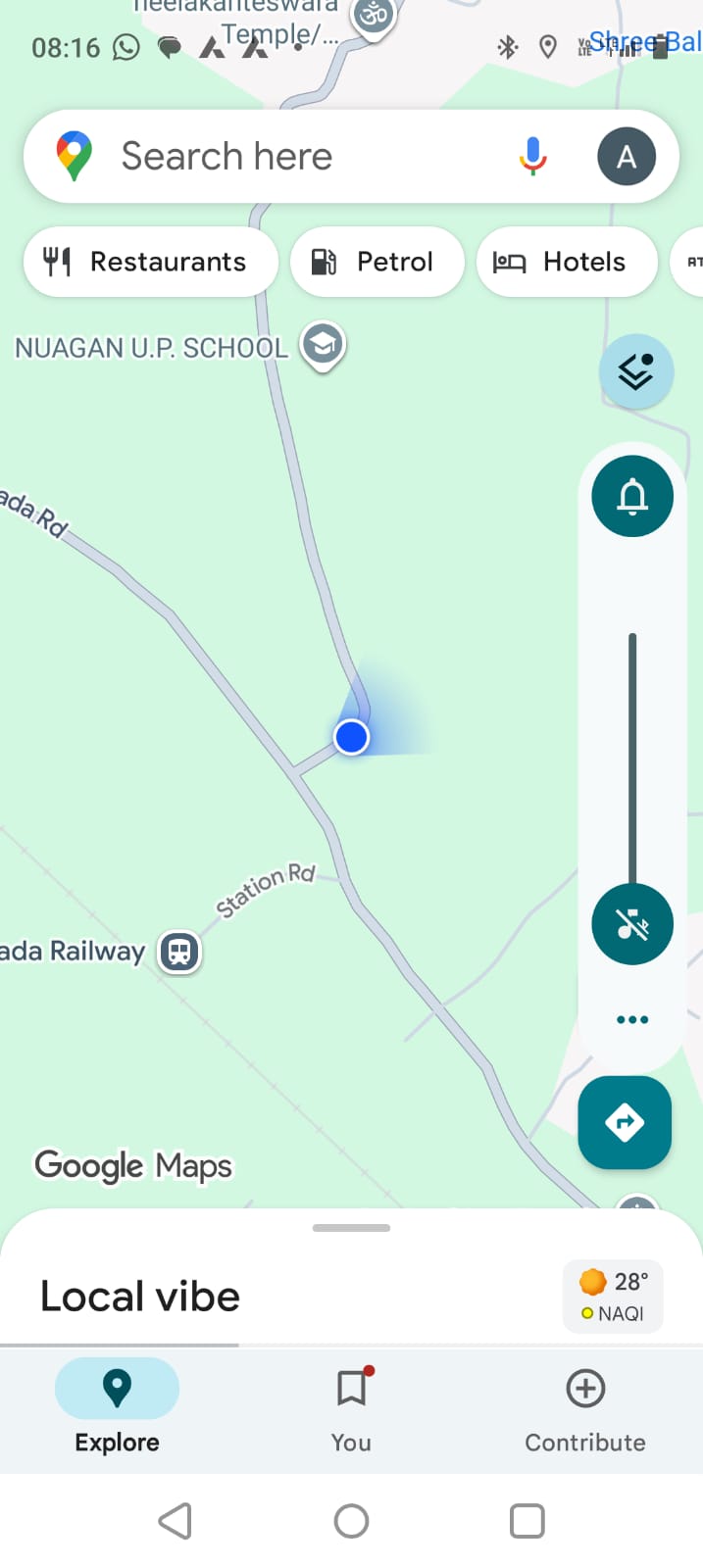
Task: Open the railway station marker
Action: tap(179, 951)
